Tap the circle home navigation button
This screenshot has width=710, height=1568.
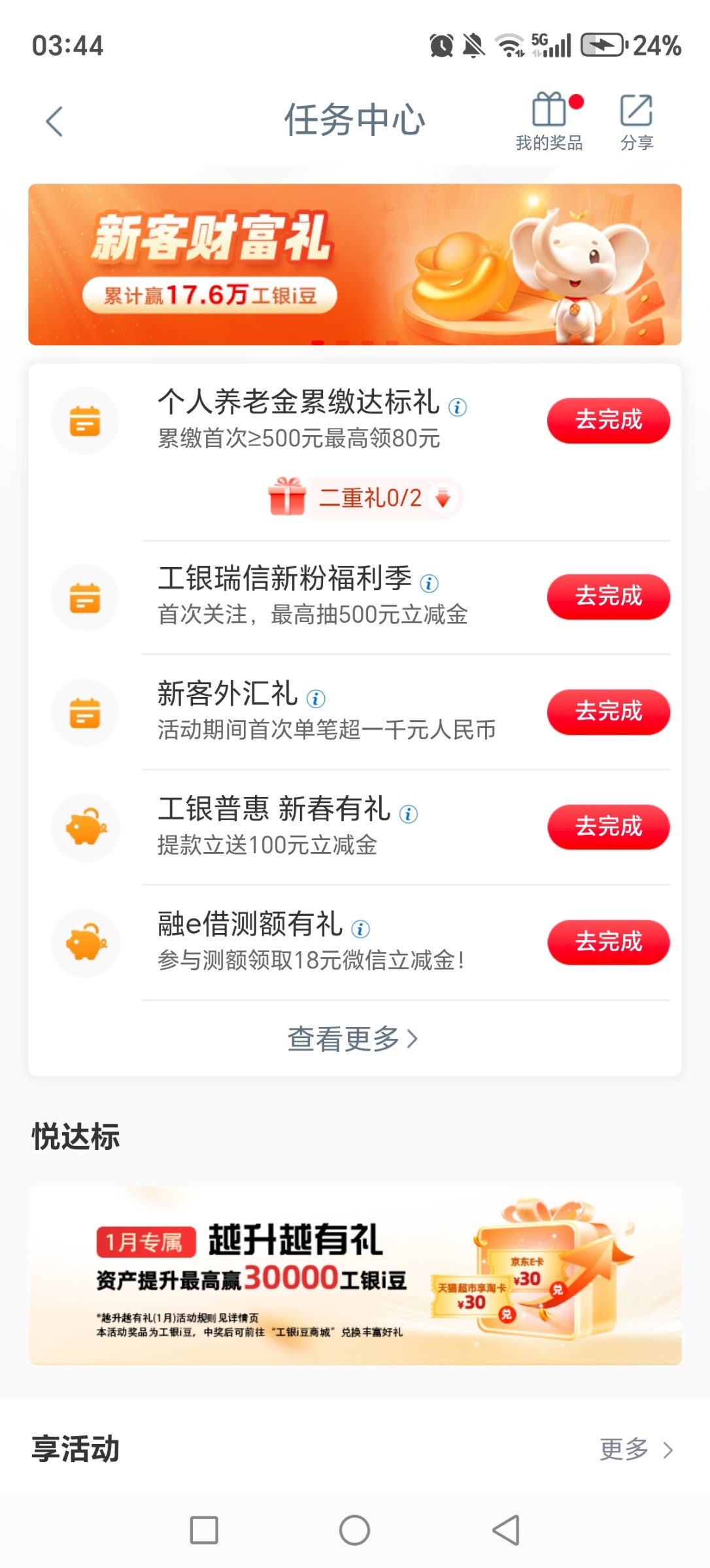tap(353, 1529)
